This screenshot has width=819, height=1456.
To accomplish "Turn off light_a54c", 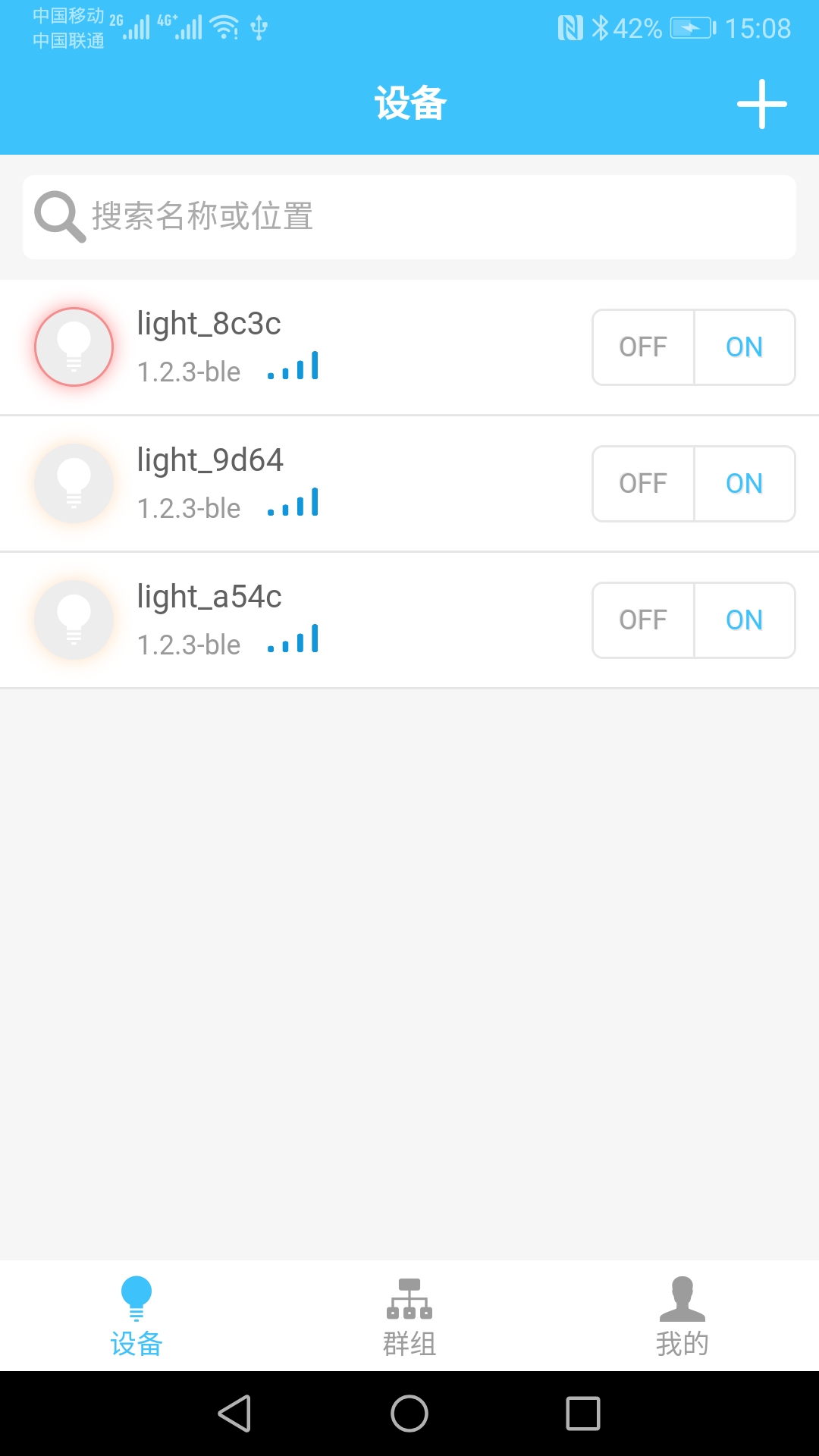I will click(643, 620).
